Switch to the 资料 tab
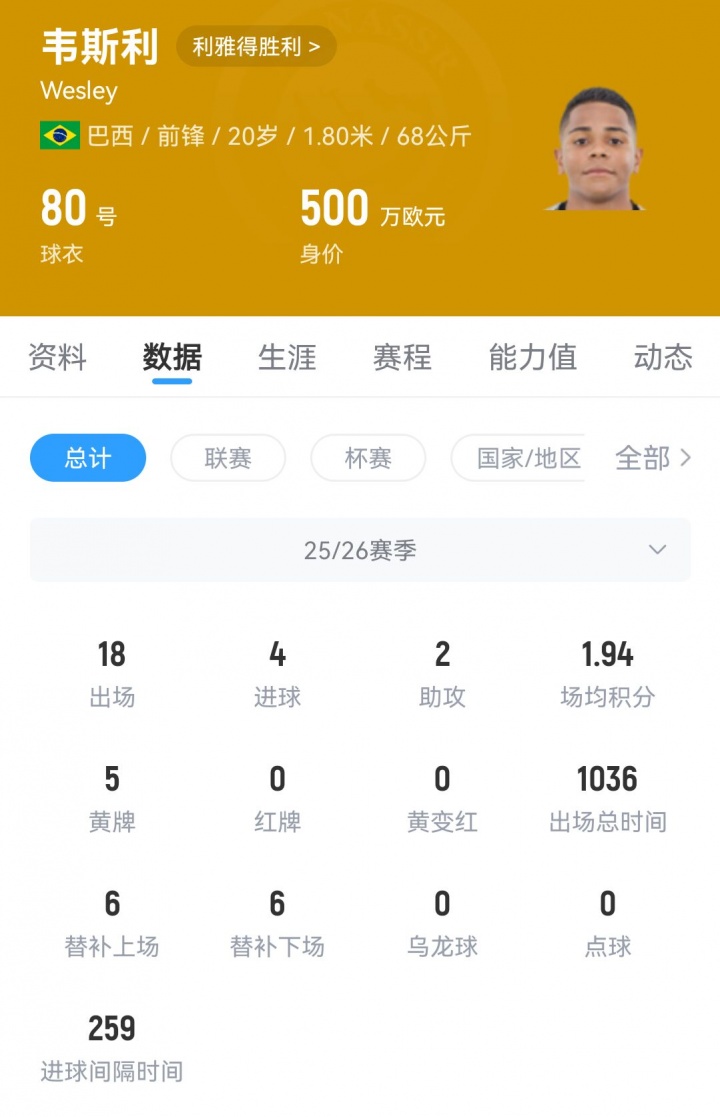 click(x=57, y=357)
